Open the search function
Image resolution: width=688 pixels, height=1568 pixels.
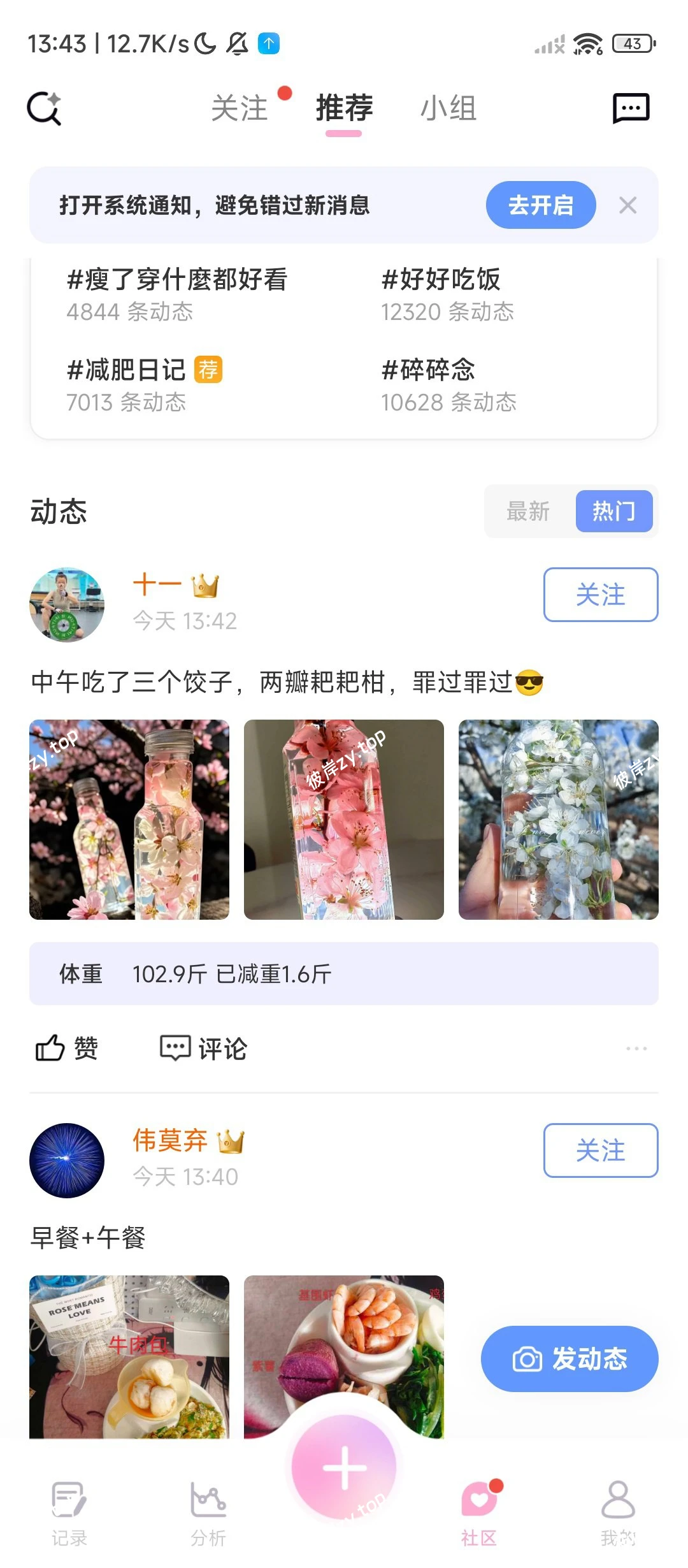click(x=43, y=107)
